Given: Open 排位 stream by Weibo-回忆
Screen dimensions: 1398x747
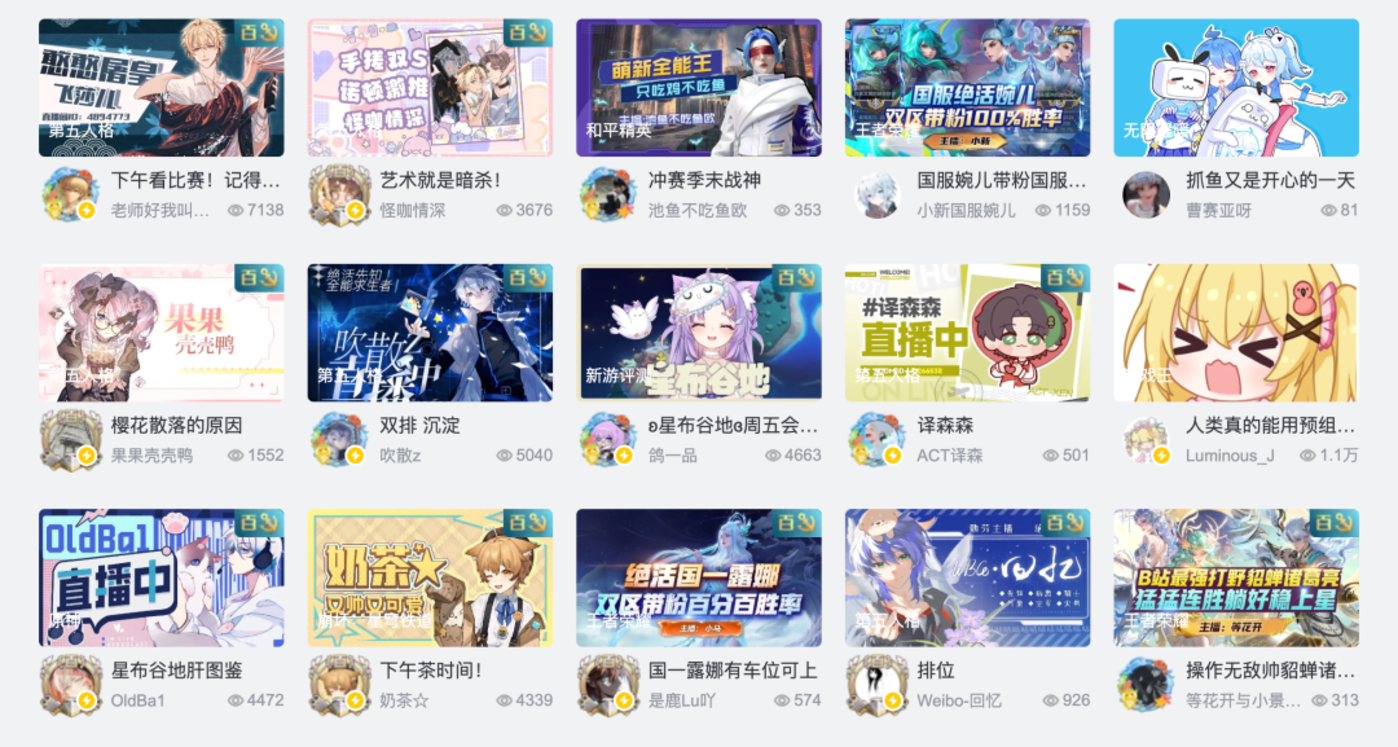Looking at the screenshot, I should [967, 578].
